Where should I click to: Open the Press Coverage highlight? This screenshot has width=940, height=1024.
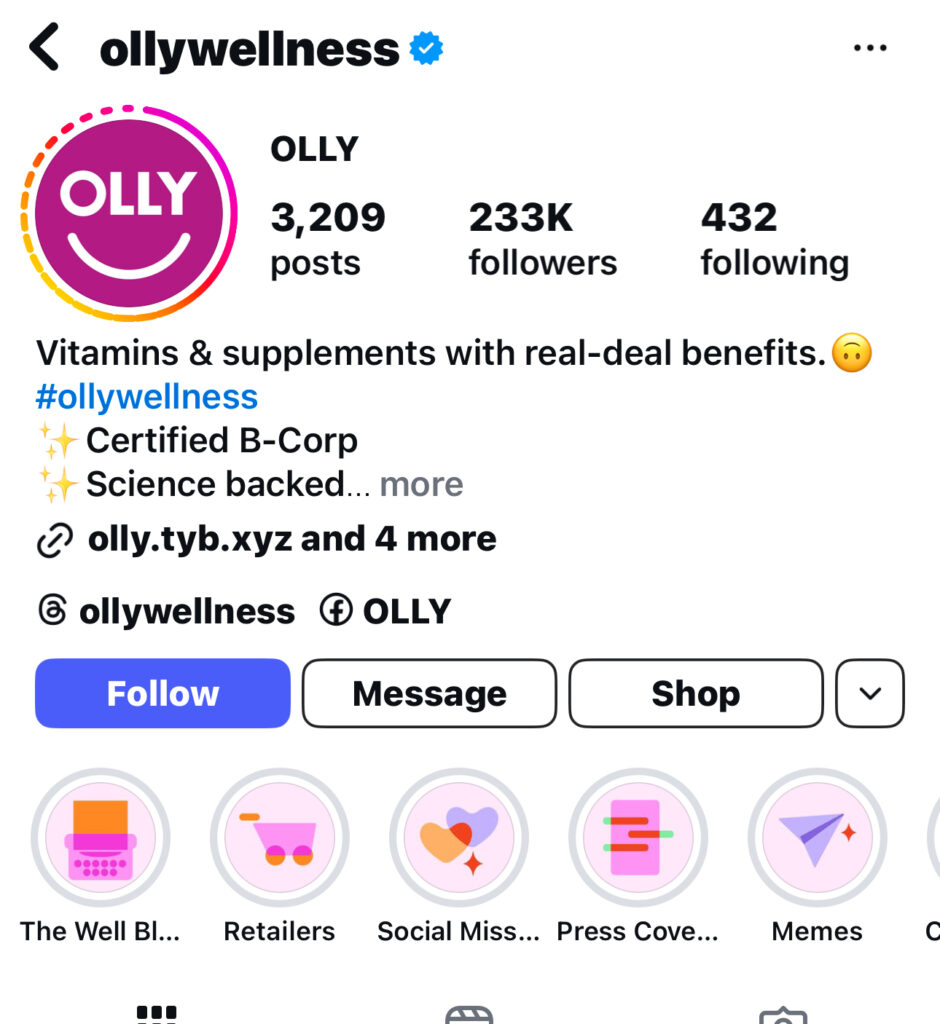point(638,838)
